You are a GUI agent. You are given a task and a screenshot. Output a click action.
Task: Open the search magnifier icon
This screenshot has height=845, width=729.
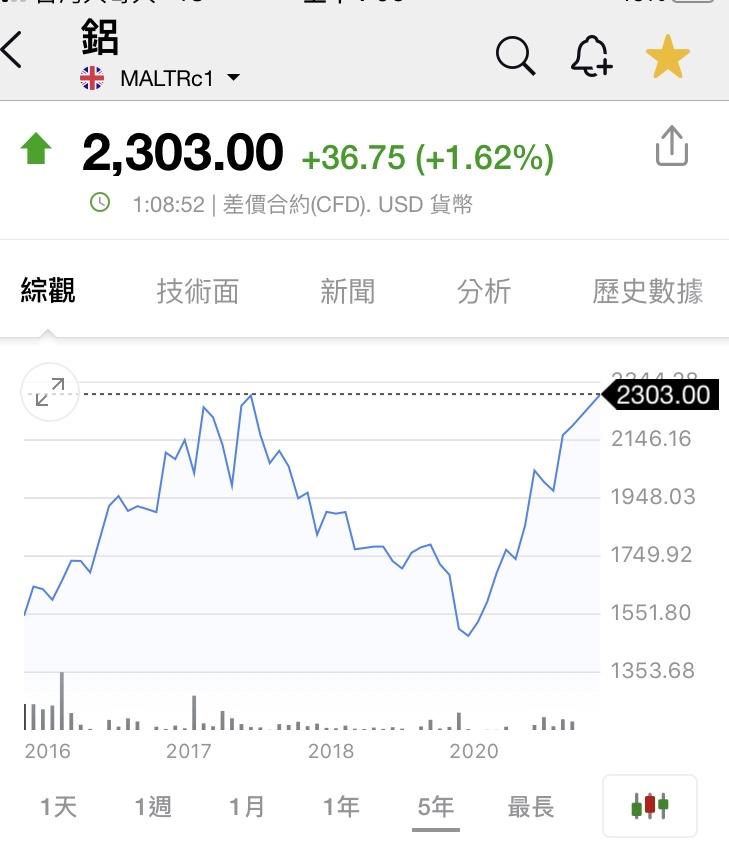(x=515, y=57)
